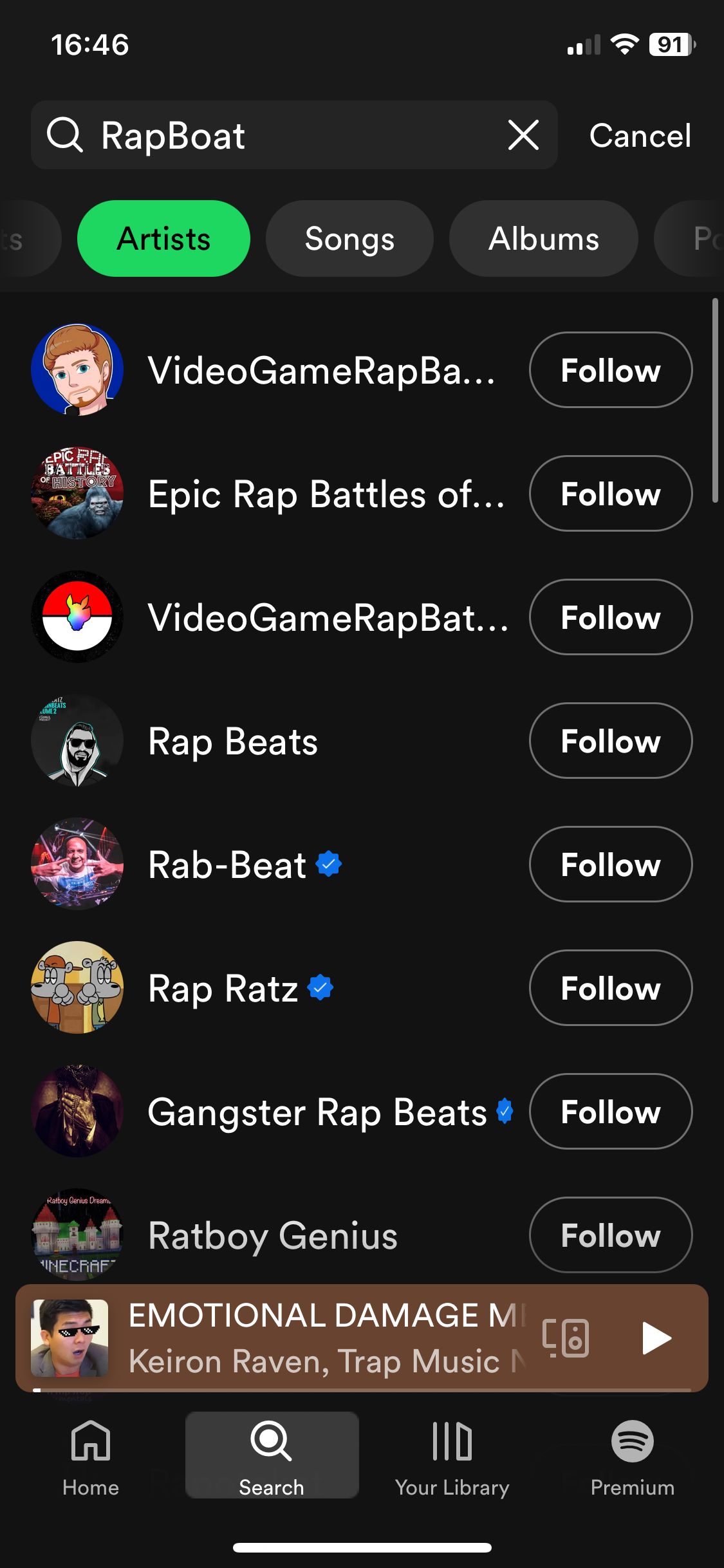Follow Gangster Rap Beats
Screen dimensions: 724x1568
click(x=610, y=1112)
